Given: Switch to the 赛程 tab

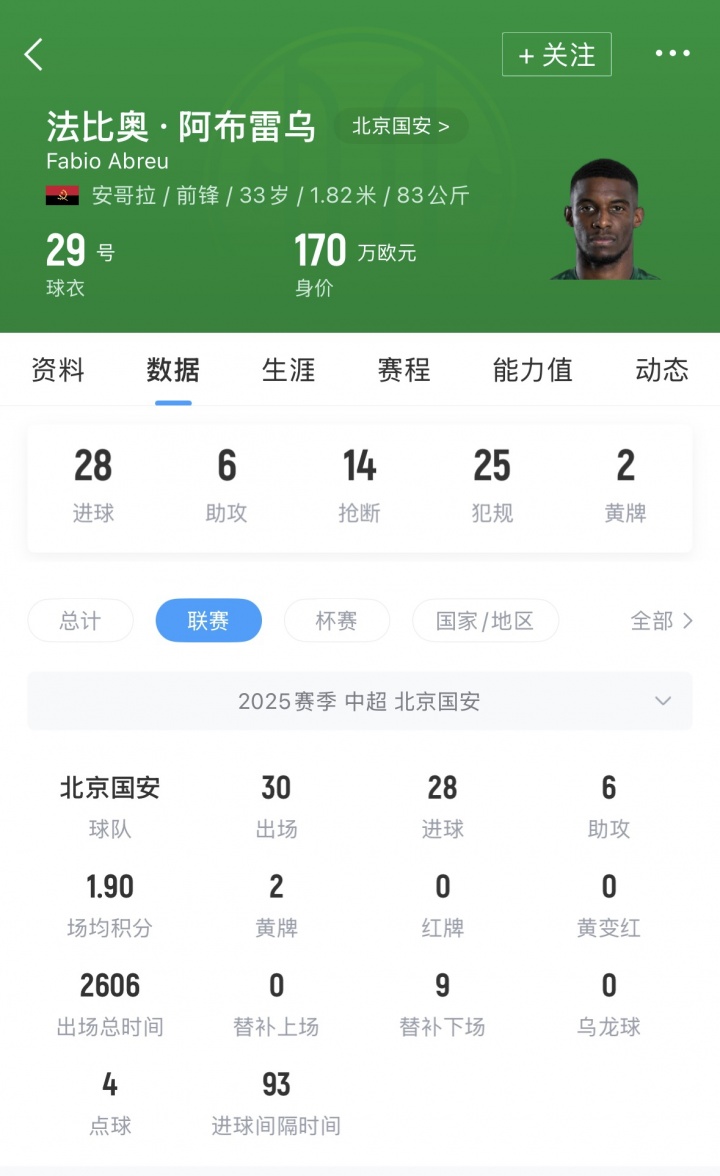Looking at the screenshot, I should 404,370.
